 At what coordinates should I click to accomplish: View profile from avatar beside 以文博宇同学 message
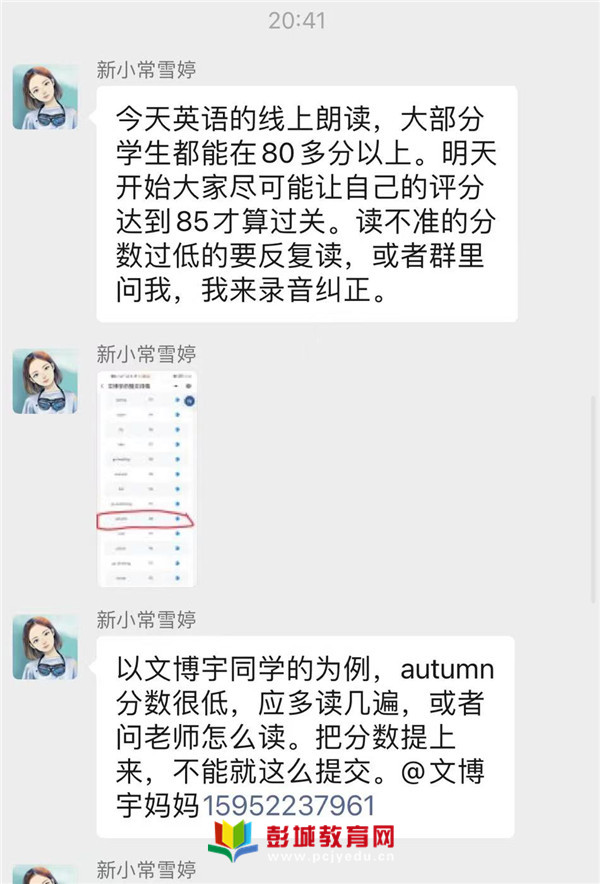[x=45, y=647]
